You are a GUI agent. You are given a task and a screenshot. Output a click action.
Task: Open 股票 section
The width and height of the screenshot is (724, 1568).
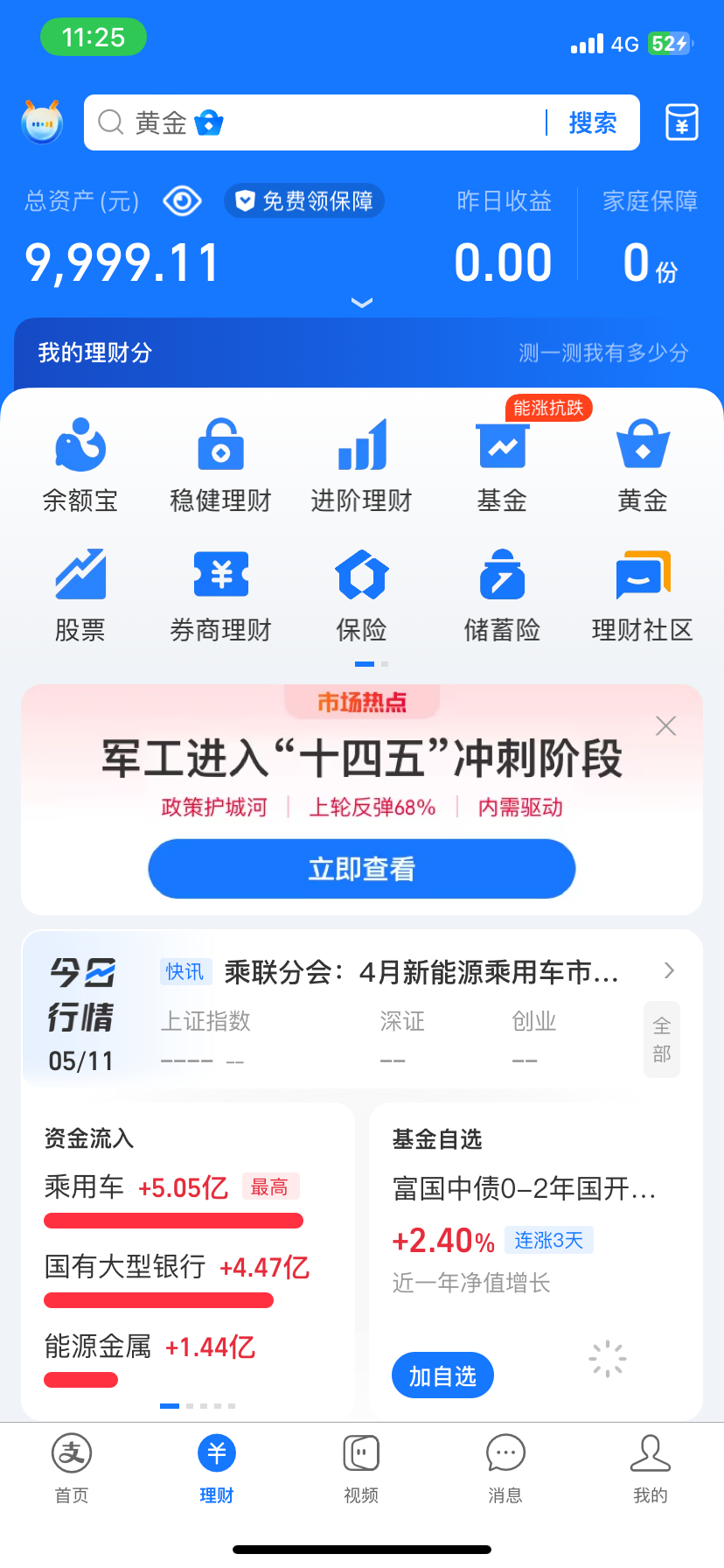coord(80,594)
